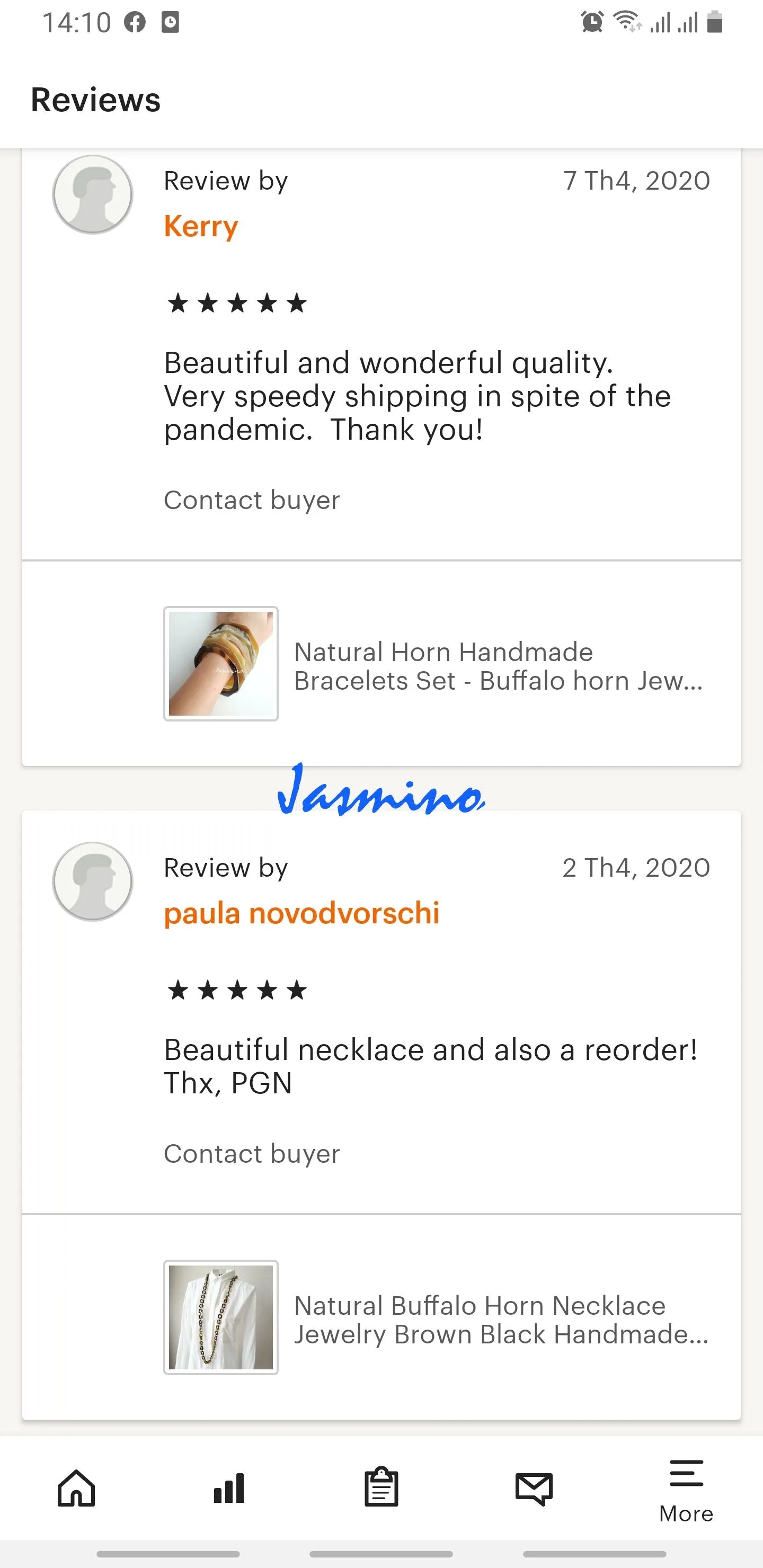Open Natural Horn Handmade Bracelets Set listing
763x1568 pixels.
pos(497,666)
